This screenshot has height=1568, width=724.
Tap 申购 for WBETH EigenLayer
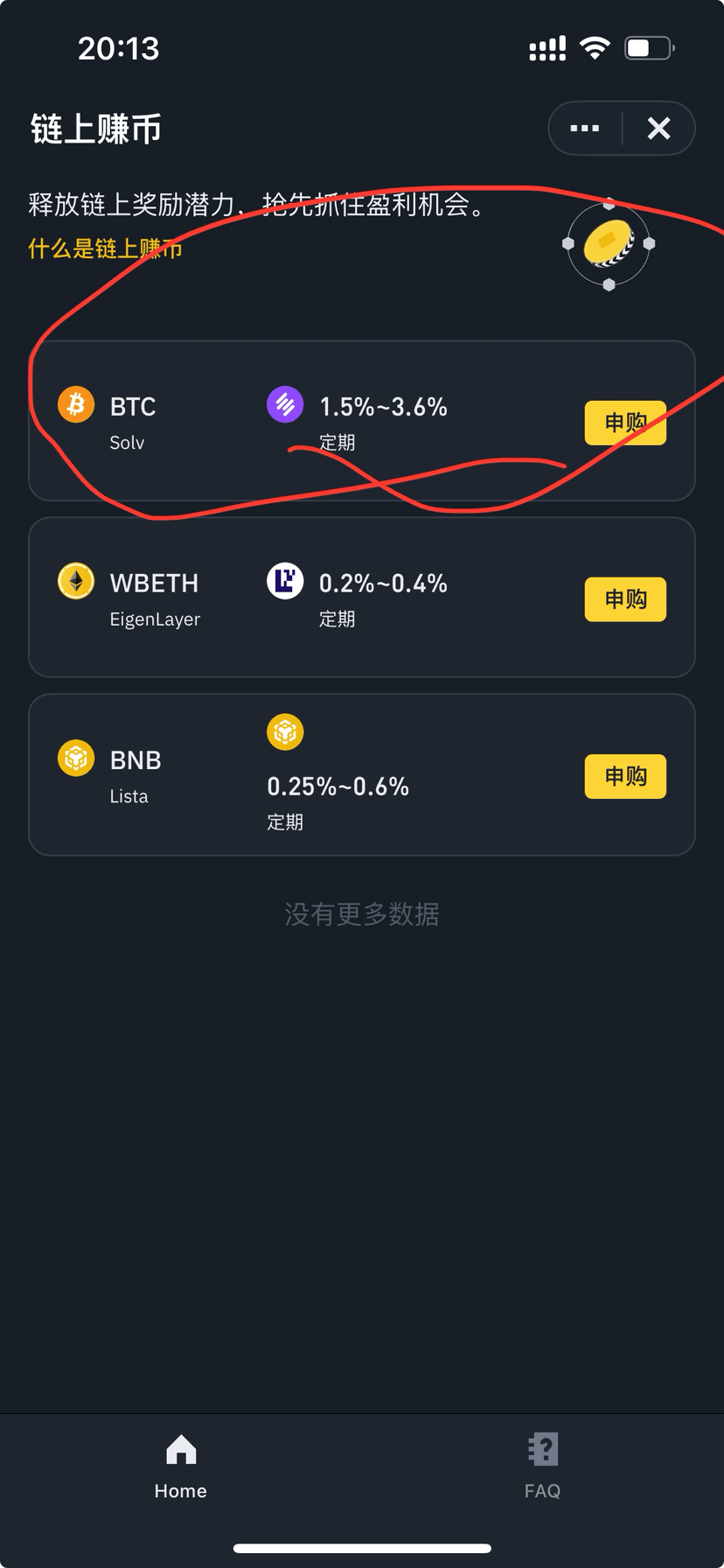pyautogui.click(x=625, y=599)
